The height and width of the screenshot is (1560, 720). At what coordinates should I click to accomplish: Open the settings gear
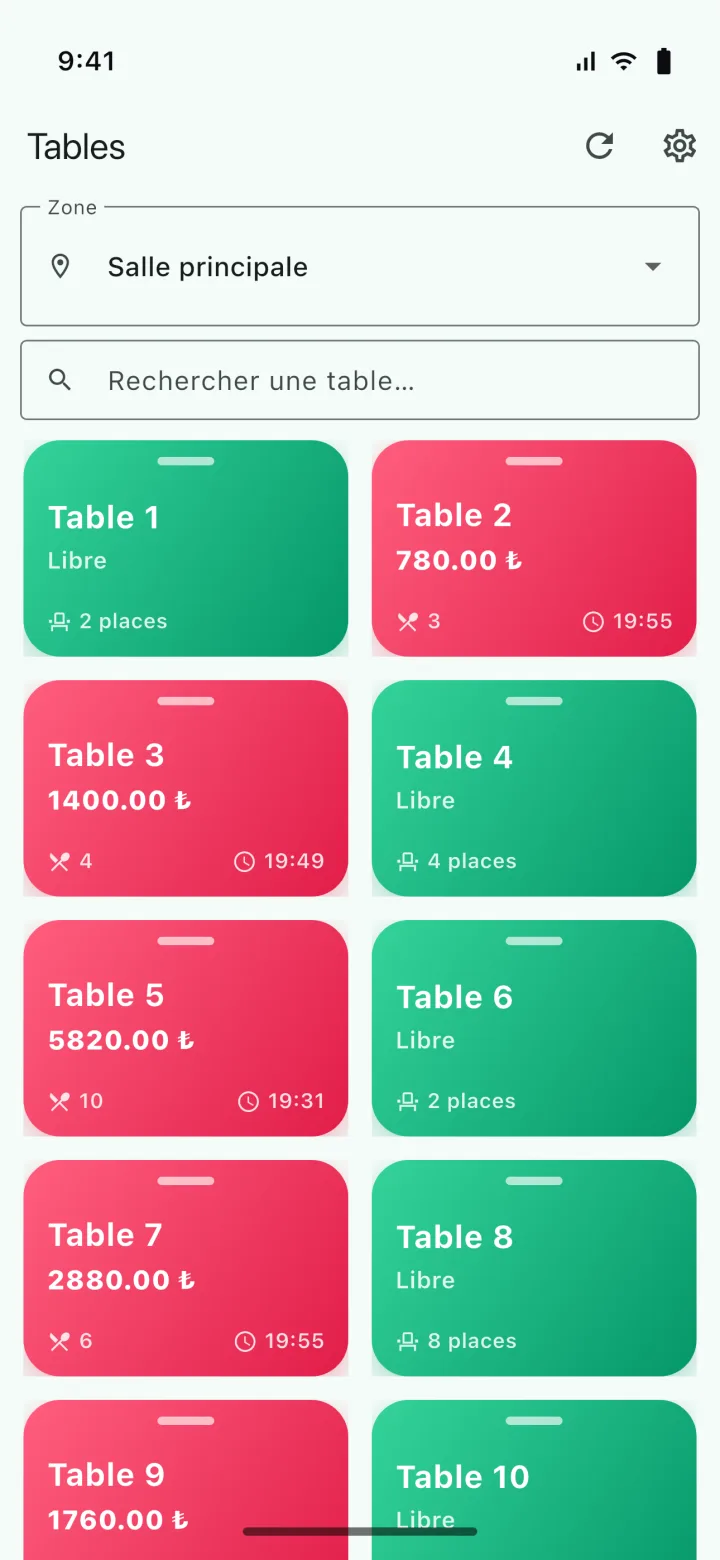[679, 146]
